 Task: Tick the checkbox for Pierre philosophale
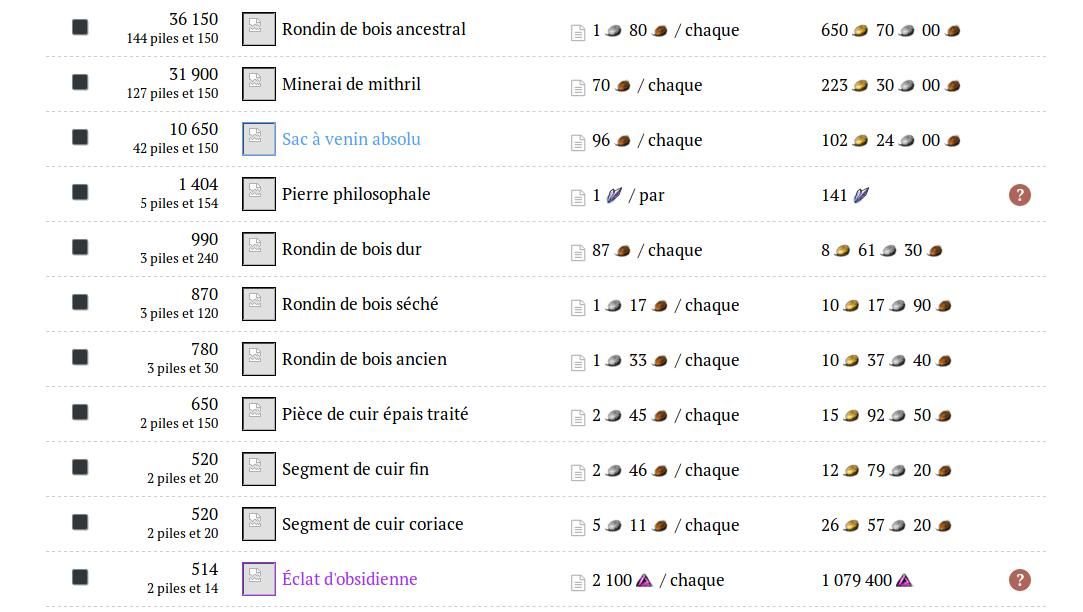coord(80,192)
